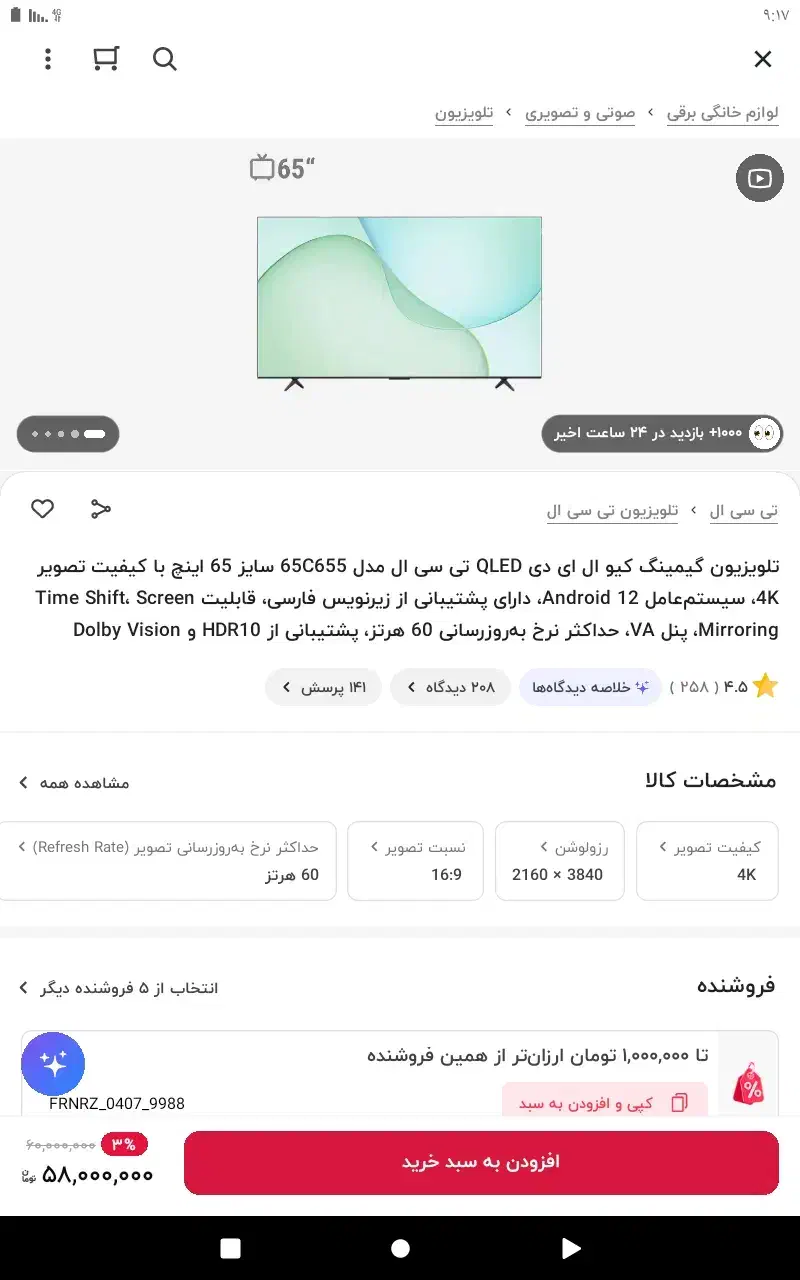
Task: Go to صوتی و تصویری category
Action: coord(580,113)
